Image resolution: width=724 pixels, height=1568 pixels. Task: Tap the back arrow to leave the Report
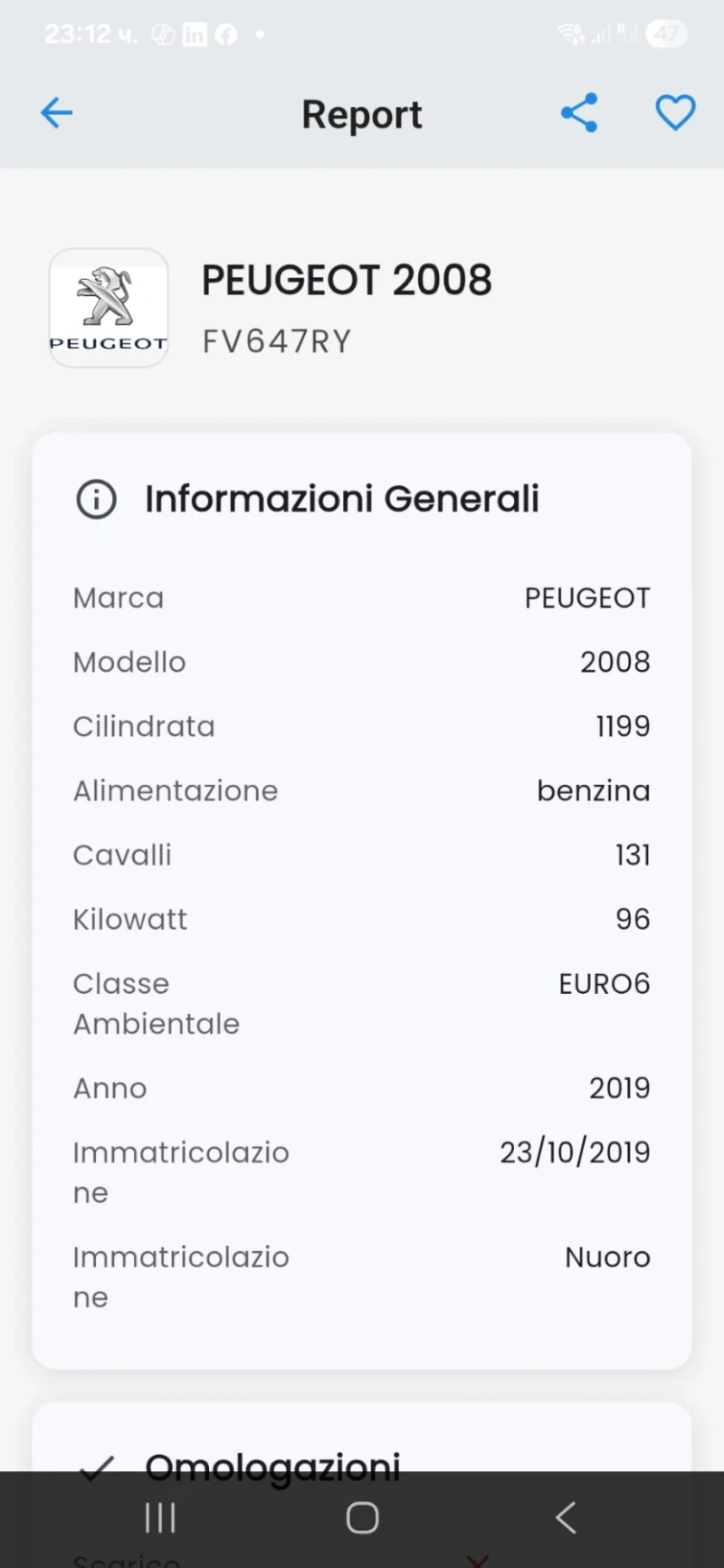click(56, 112)
